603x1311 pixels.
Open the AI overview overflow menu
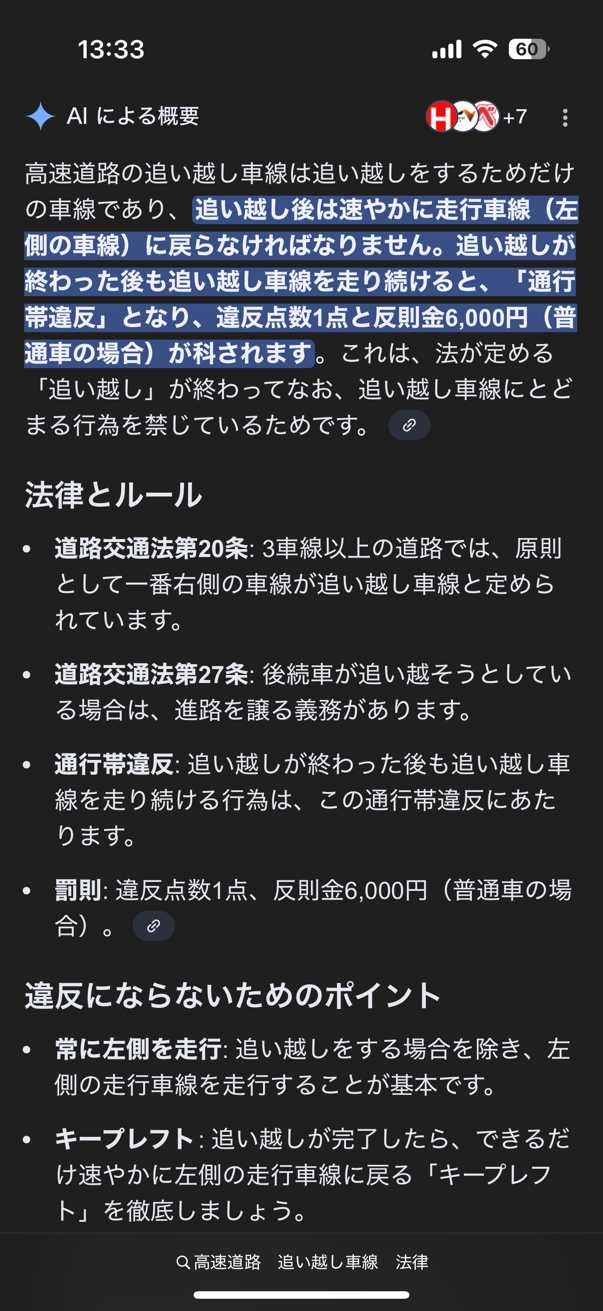pos(565,118)
